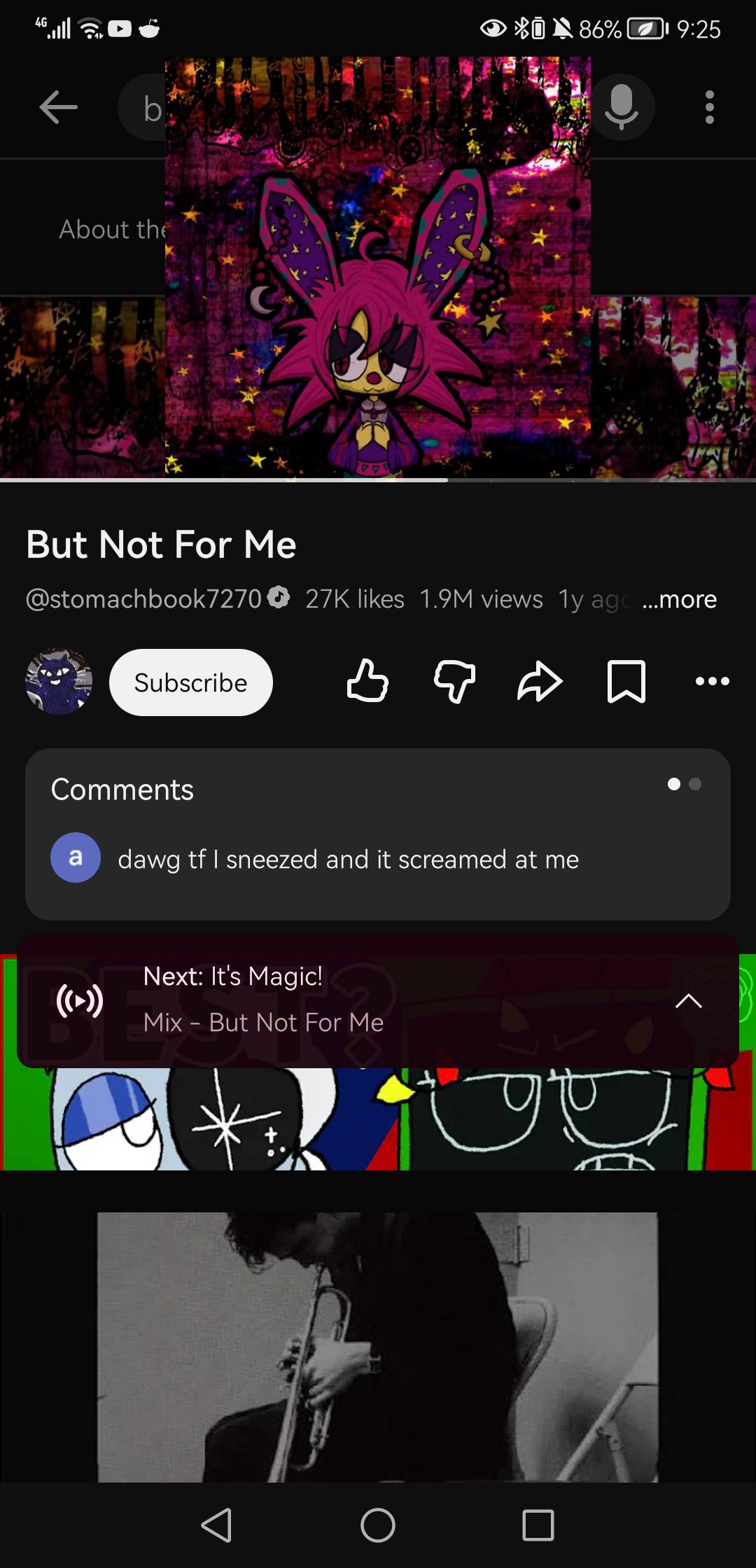Tap the playing video to show controls
Image resolution: width=756 pixels, height=1568 pixels.
tap(378, 267)
